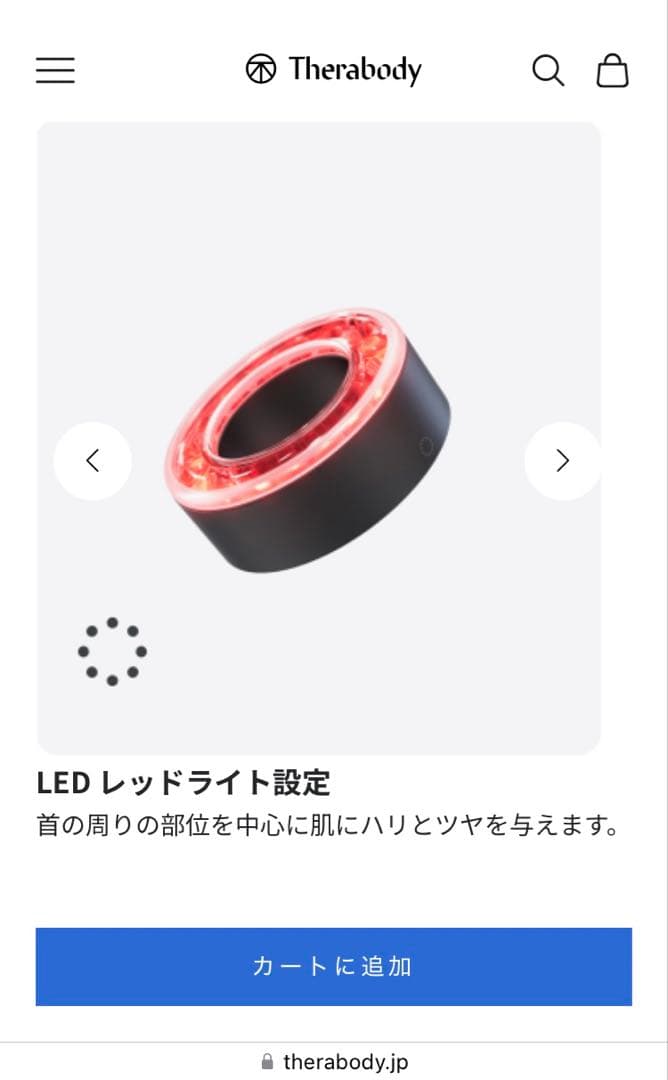Show the next product slide
Viewport: 668px width, 1080px height.
click(x=562, y=460)
